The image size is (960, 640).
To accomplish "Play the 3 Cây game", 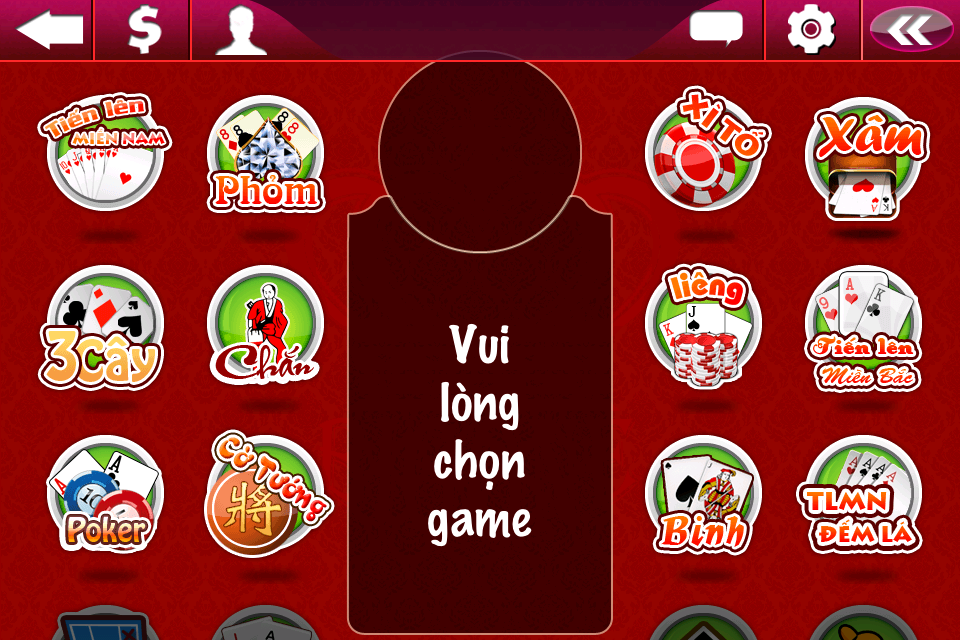I will point(103,327).
